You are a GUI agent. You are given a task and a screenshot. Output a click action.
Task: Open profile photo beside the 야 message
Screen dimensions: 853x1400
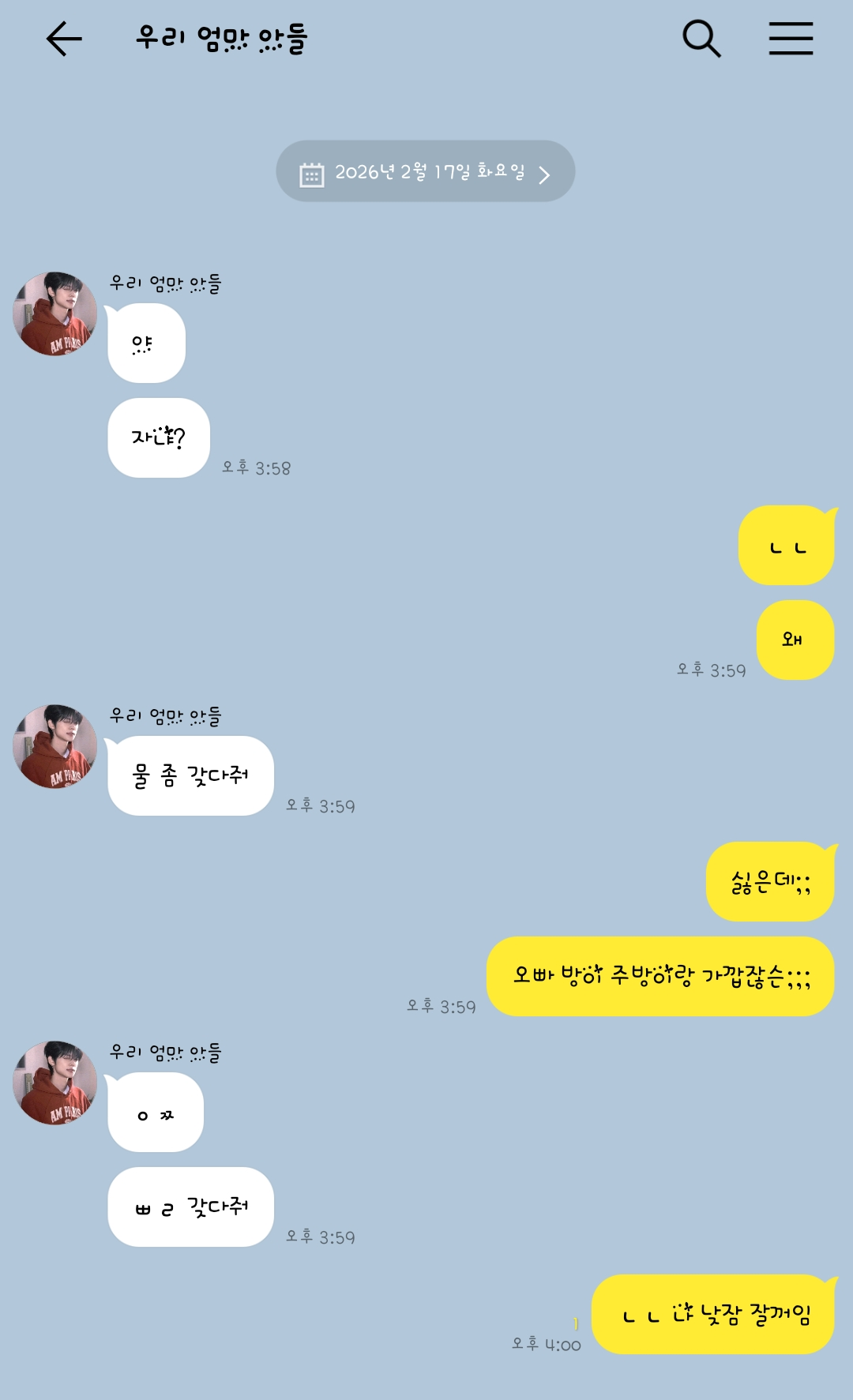click(x=55, y=314)
